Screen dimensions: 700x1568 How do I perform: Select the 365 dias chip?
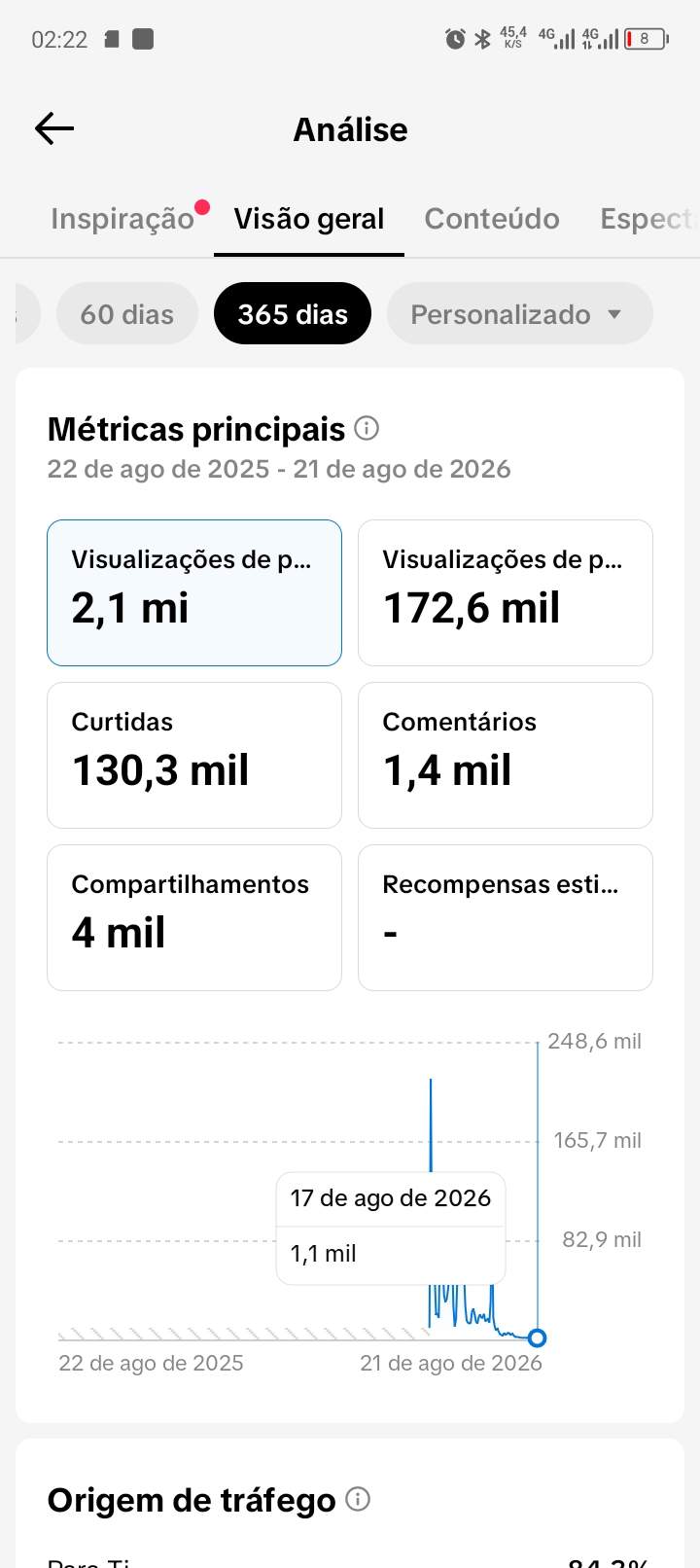coord(293,314)
